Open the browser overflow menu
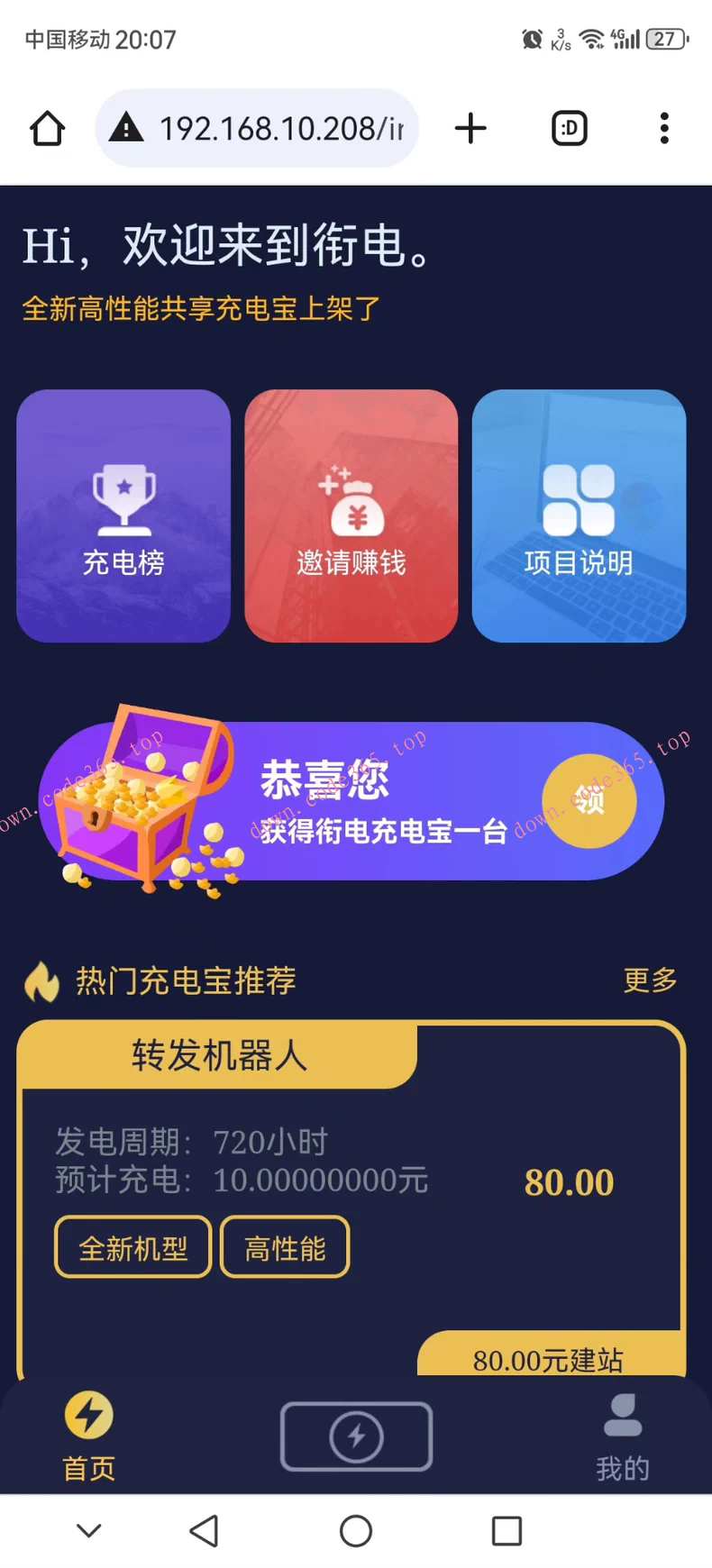This screenshot has height=1568, width=712. click(x=664, y=128)
